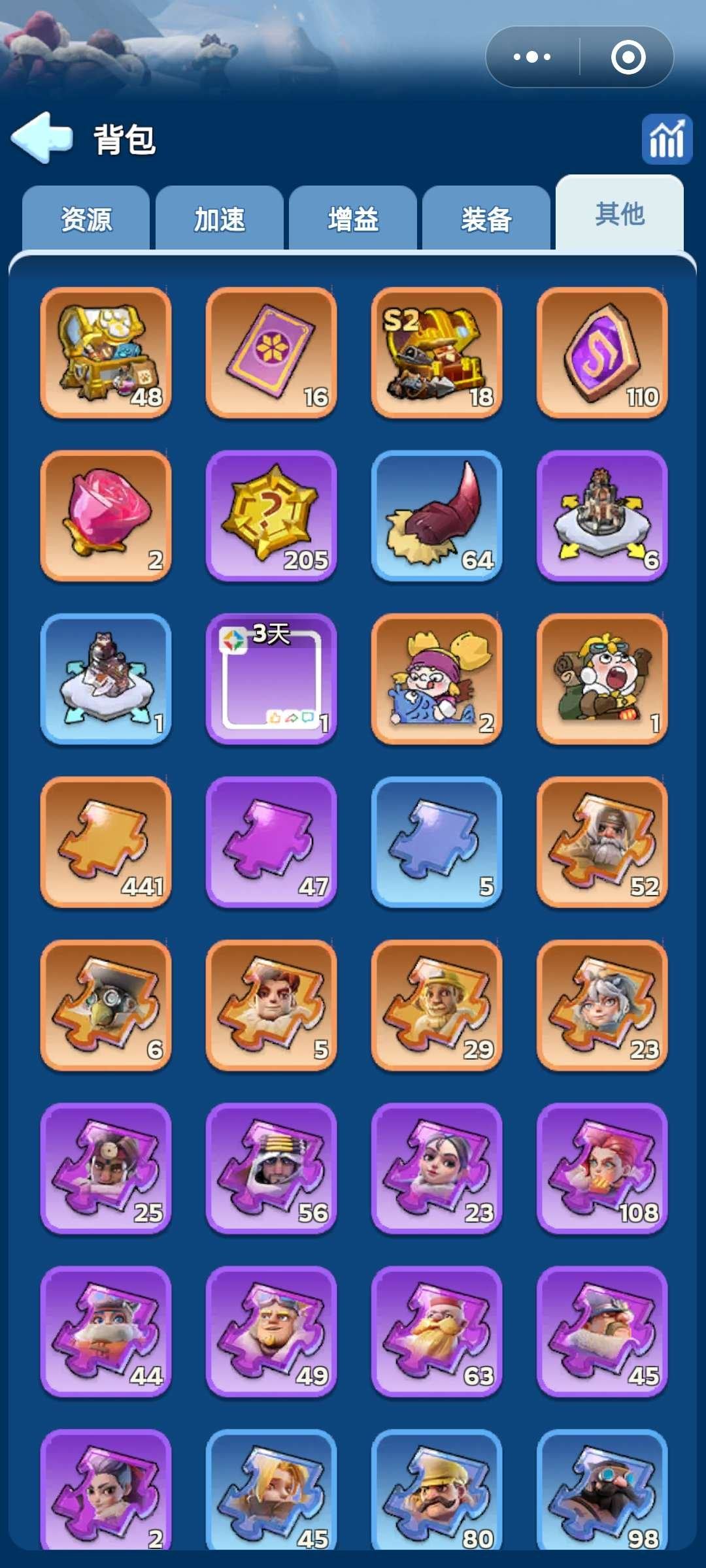Tap the purple rune stone with 110

click(x=602, y=353)
